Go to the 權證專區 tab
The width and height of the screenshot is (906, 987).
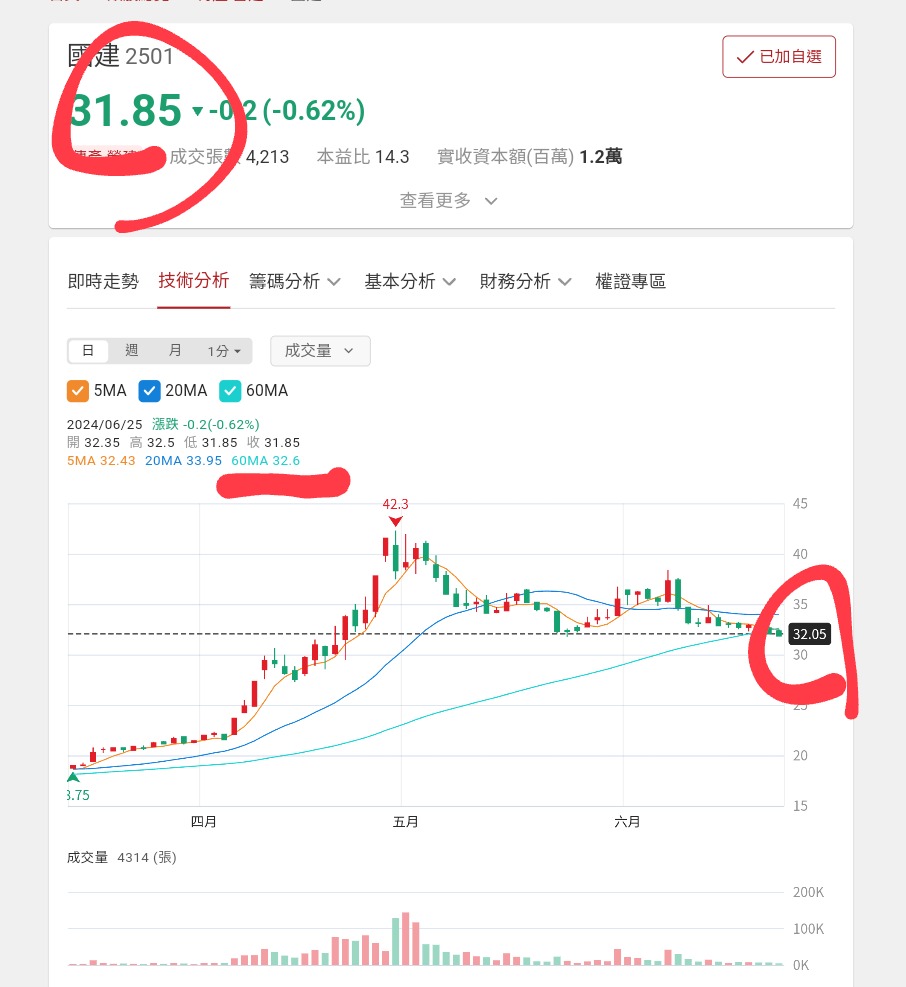coord(630,282)
